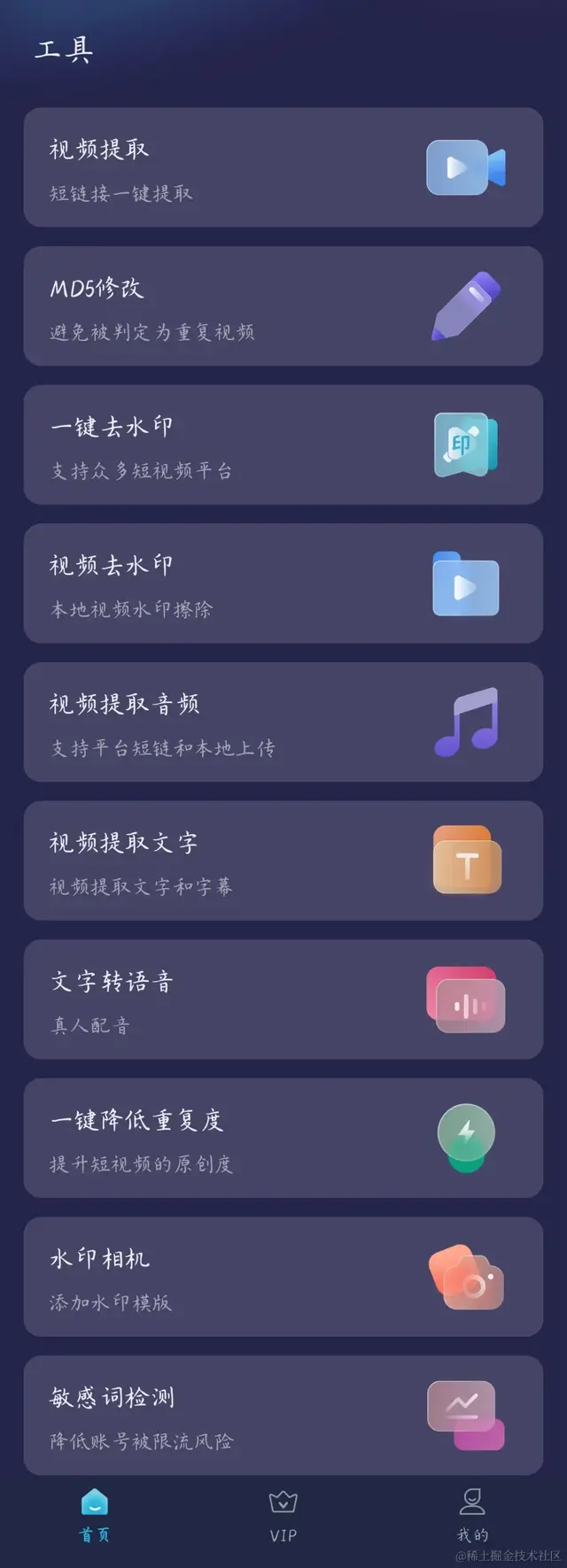The height and width of the screenshot is (1568, 567).
Task: Open the 视频提取 tool
Action: (x=283, y=167)
